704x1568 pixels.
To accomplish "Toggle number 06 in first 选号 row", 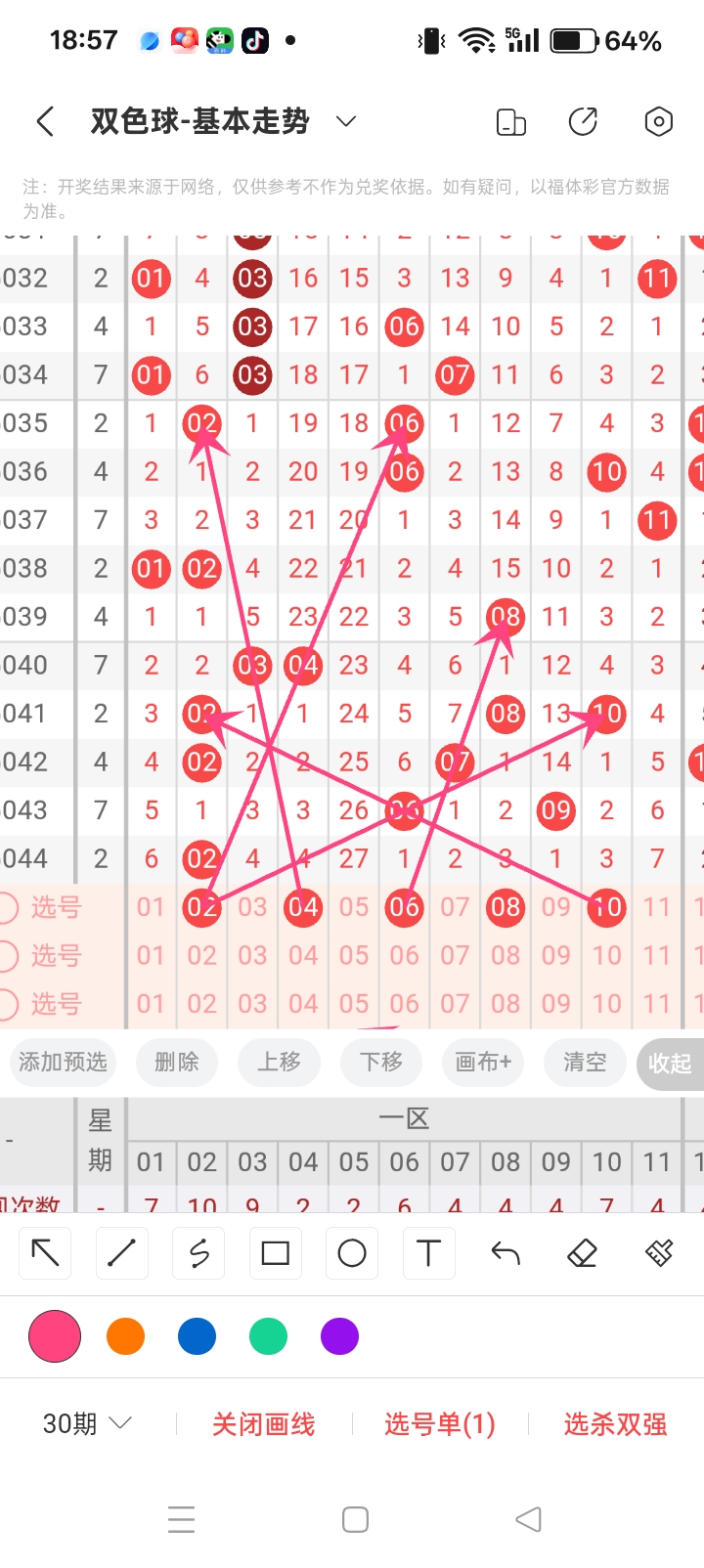I will tap(404, 907).
